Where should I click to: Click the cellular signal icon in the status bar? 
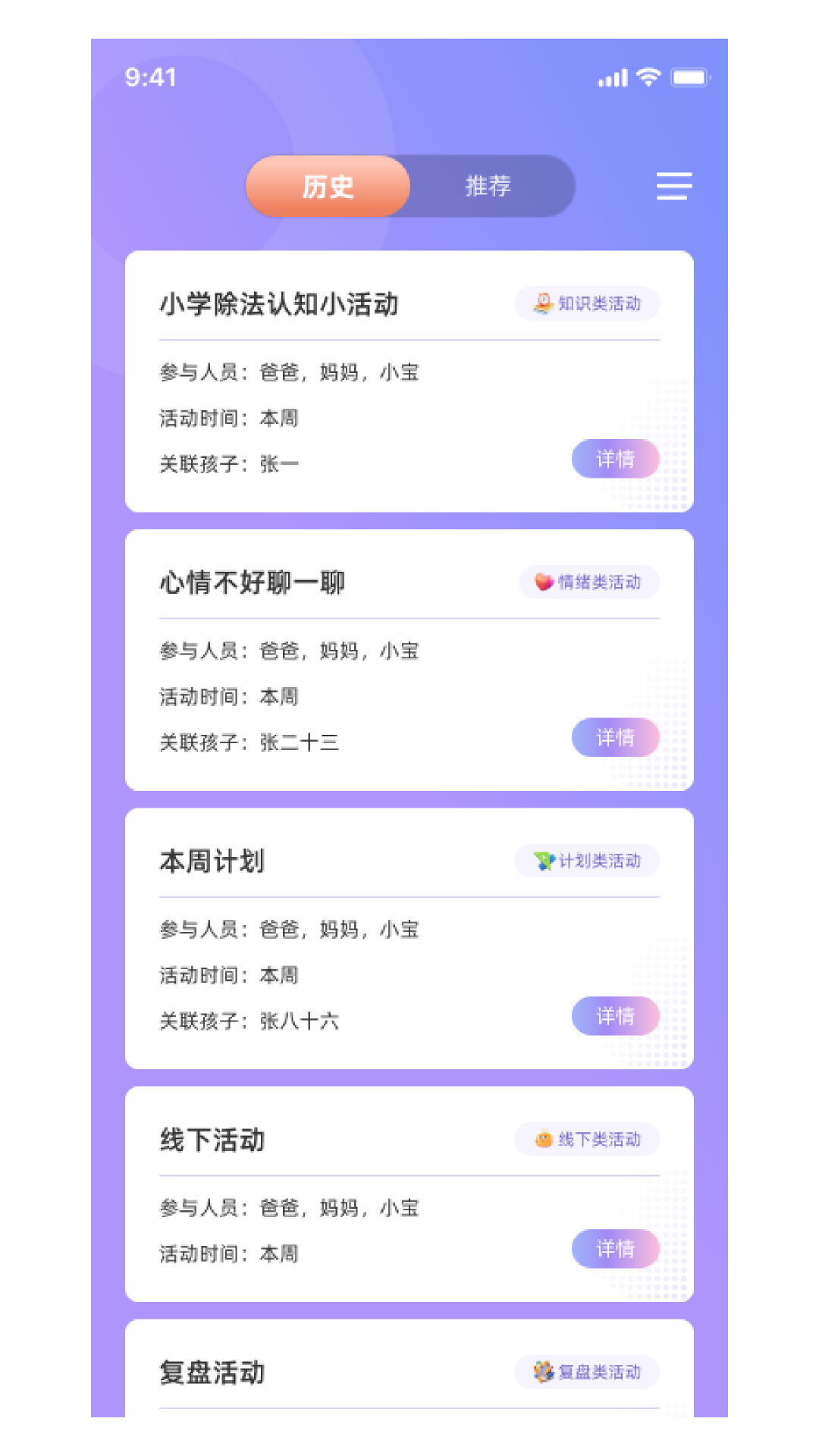click(611, 77)
